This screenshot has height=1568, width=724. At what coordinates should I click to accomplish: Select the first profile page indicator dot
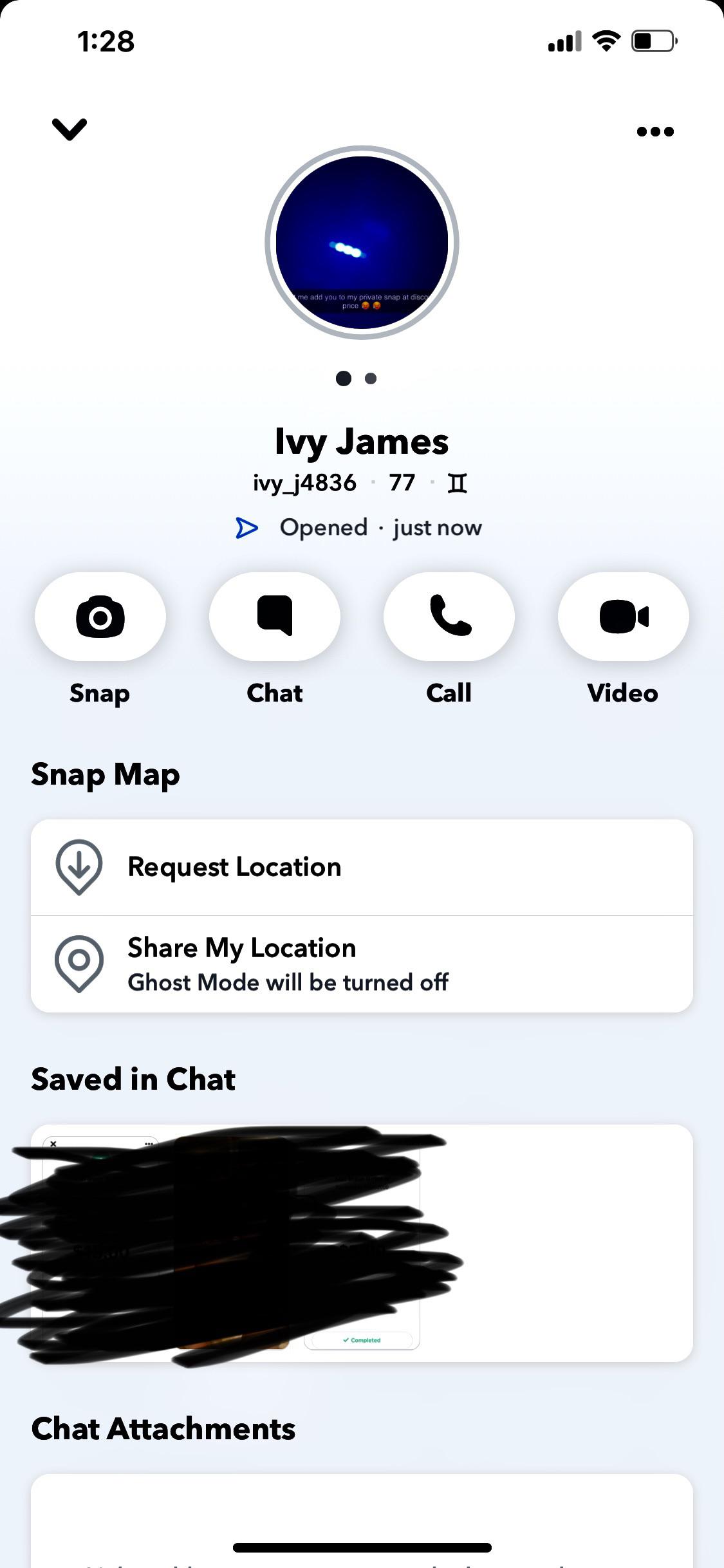(x=342, y=380)
